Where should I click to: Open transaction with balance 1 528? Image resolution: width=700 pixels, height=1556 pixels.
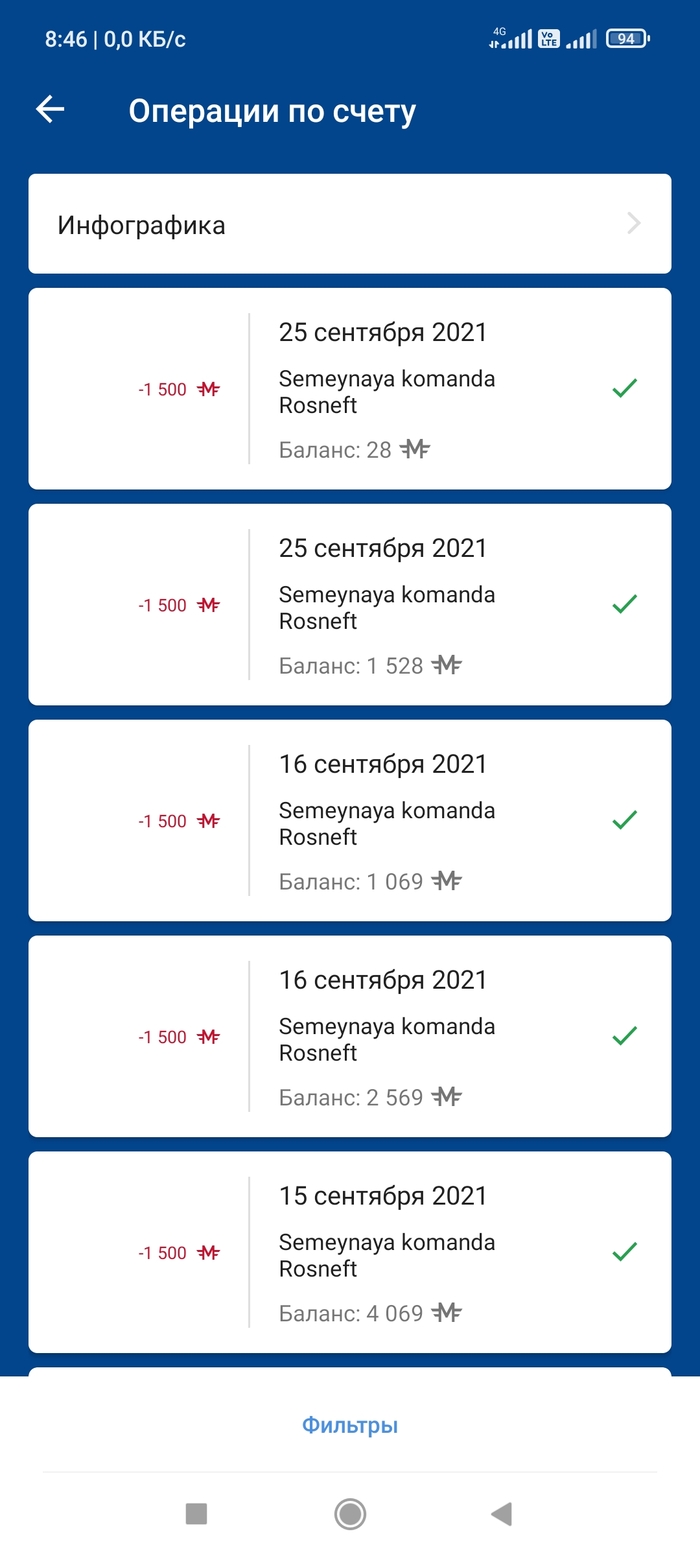click(x=349, y=605)
